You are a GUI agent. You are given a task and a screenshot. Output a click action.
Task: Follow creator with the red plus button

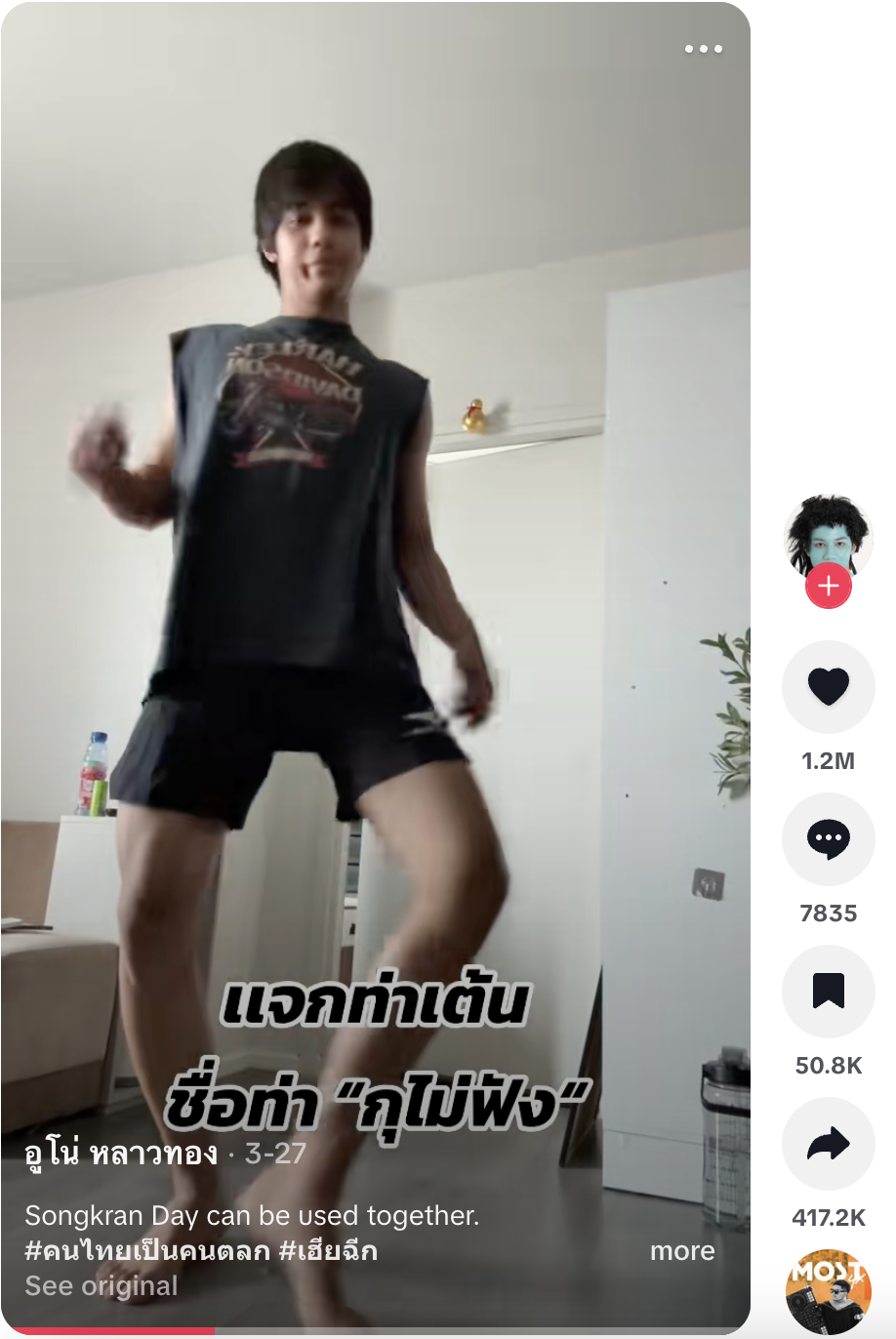click(828, 586)
